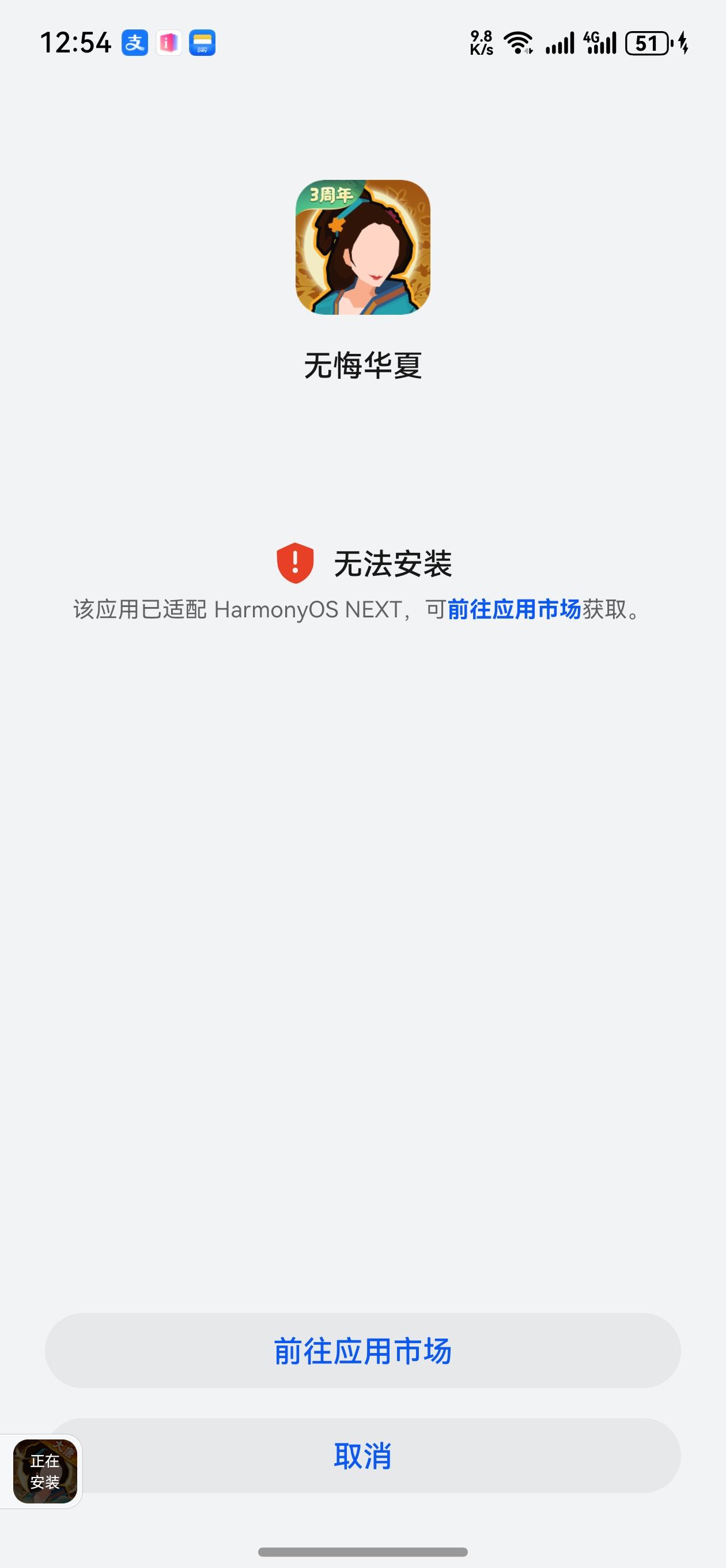Tap the charging lightning bolt icon
The width and height of the screenshot is (726, 1568).
coord(683,43)
